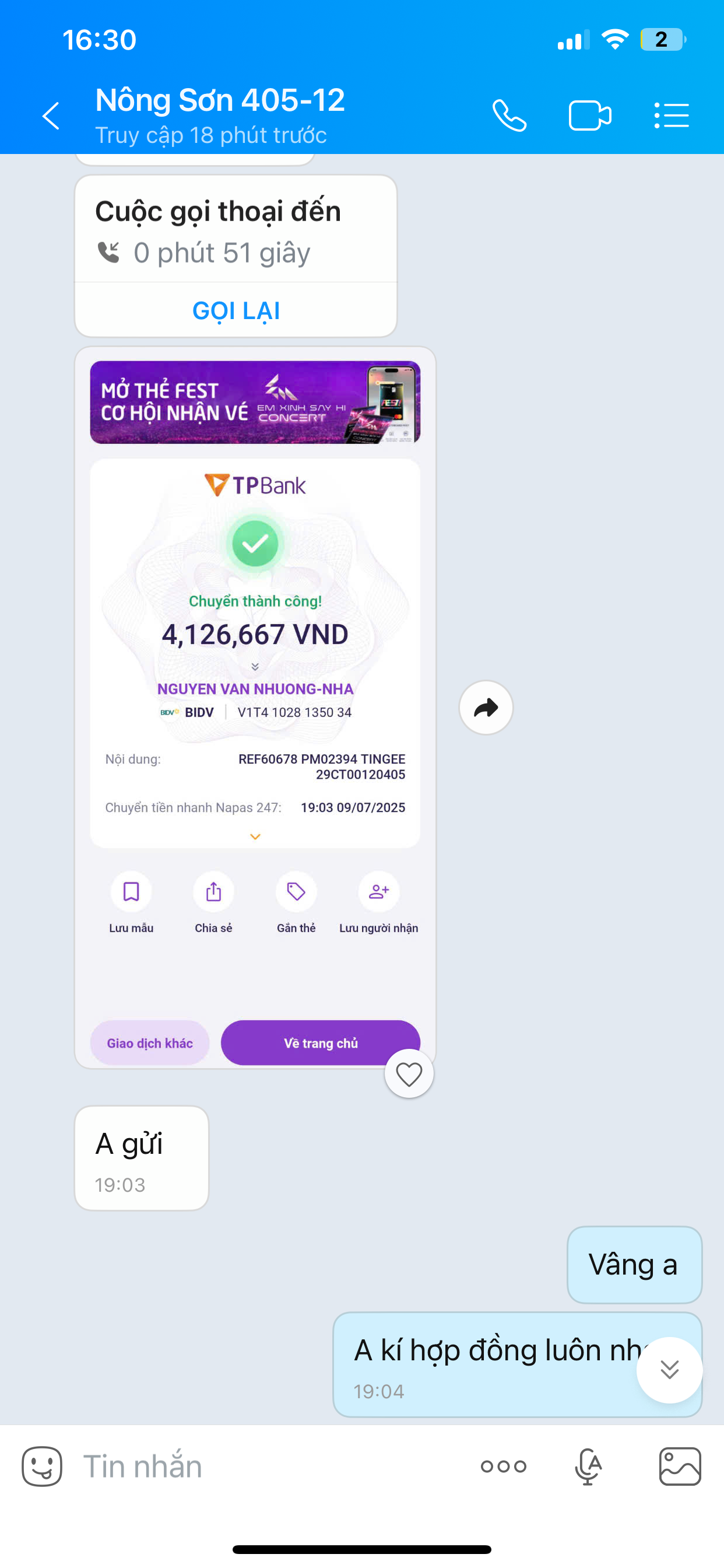Viewport: 724px width, 1568px height.
Task: Open the sticker and emoji picker
Action: tap(42, 1466)
